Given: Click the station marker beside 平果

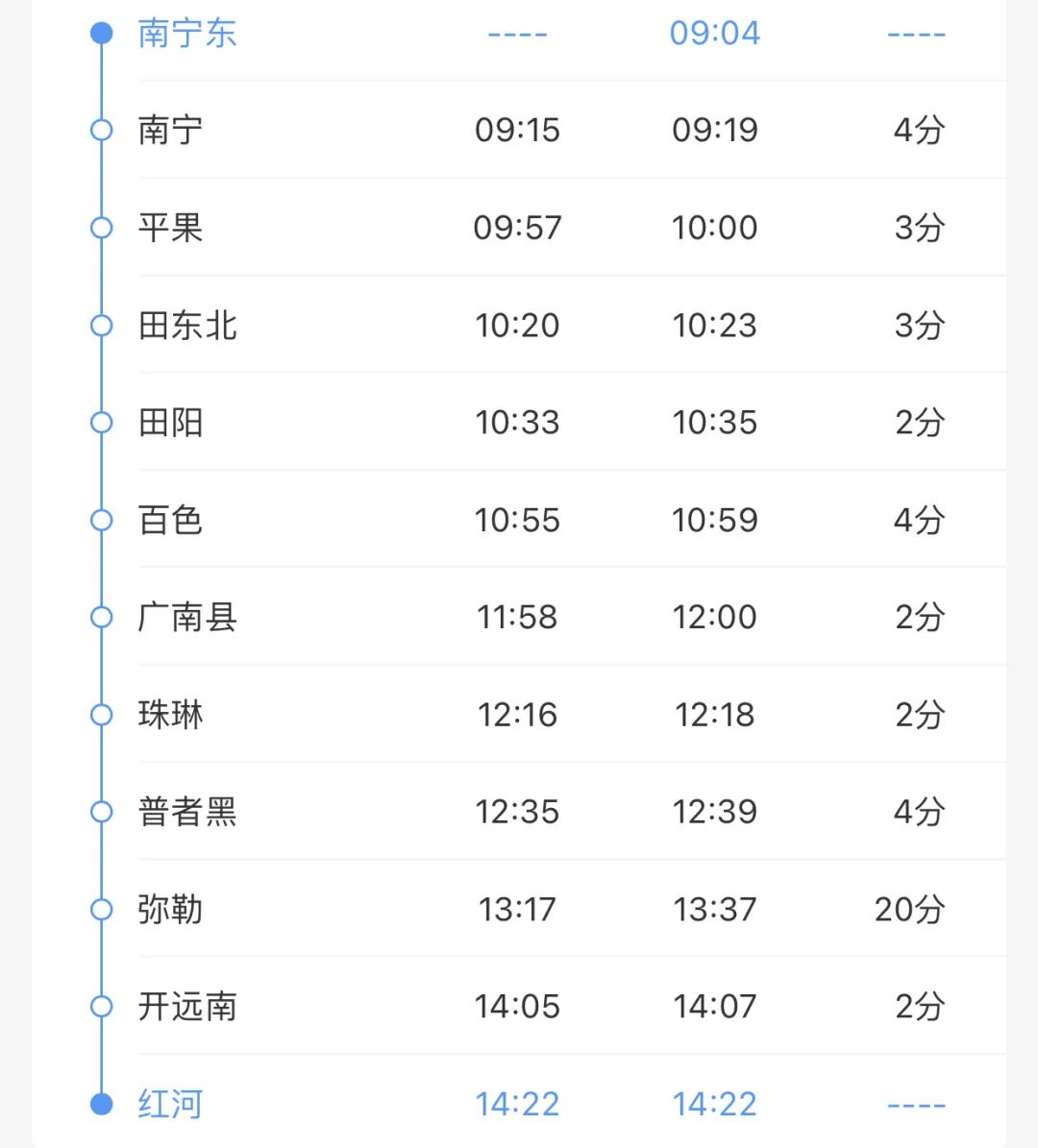Looking at the screenshot, I should [x=99, y=228].
